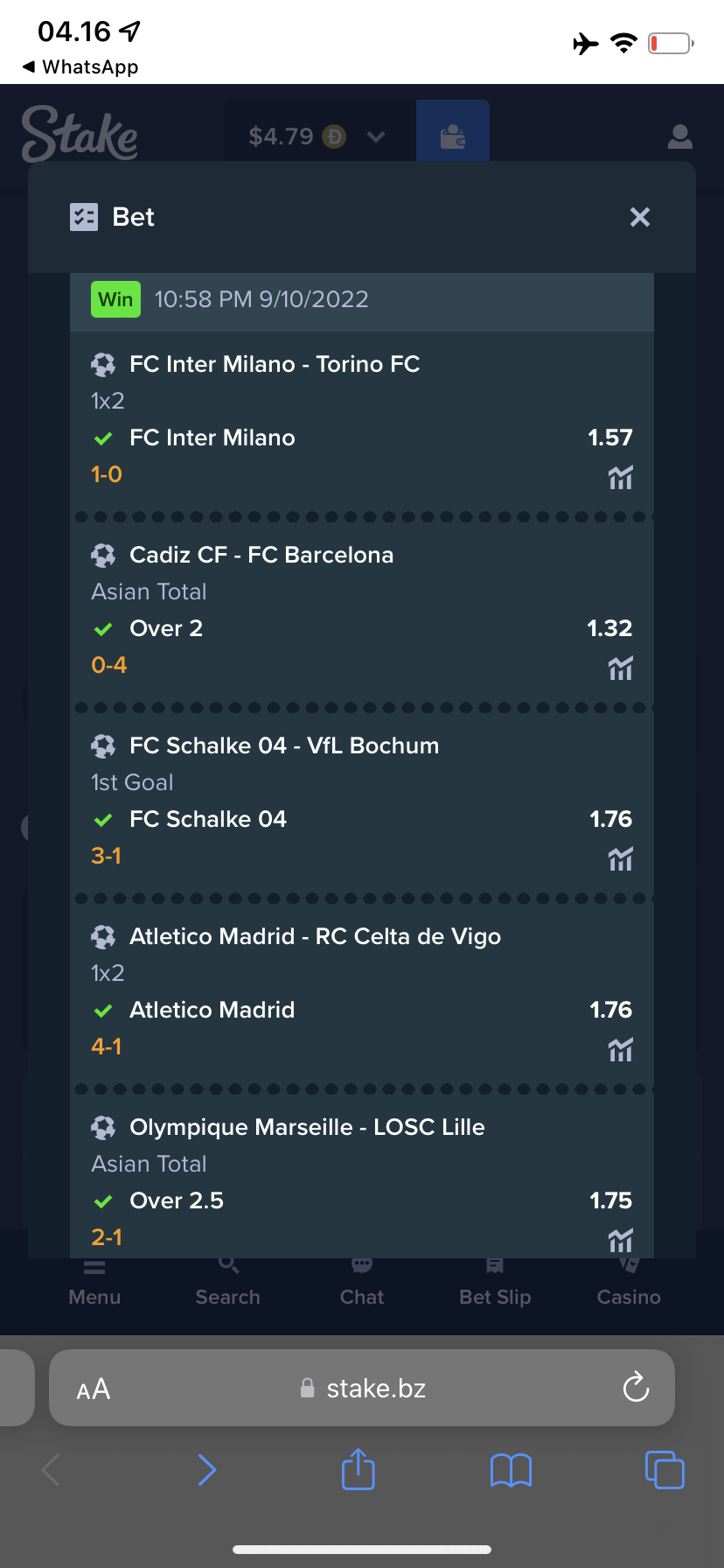
Task: Go forward in Safari history
Action: coord(206,1470)
